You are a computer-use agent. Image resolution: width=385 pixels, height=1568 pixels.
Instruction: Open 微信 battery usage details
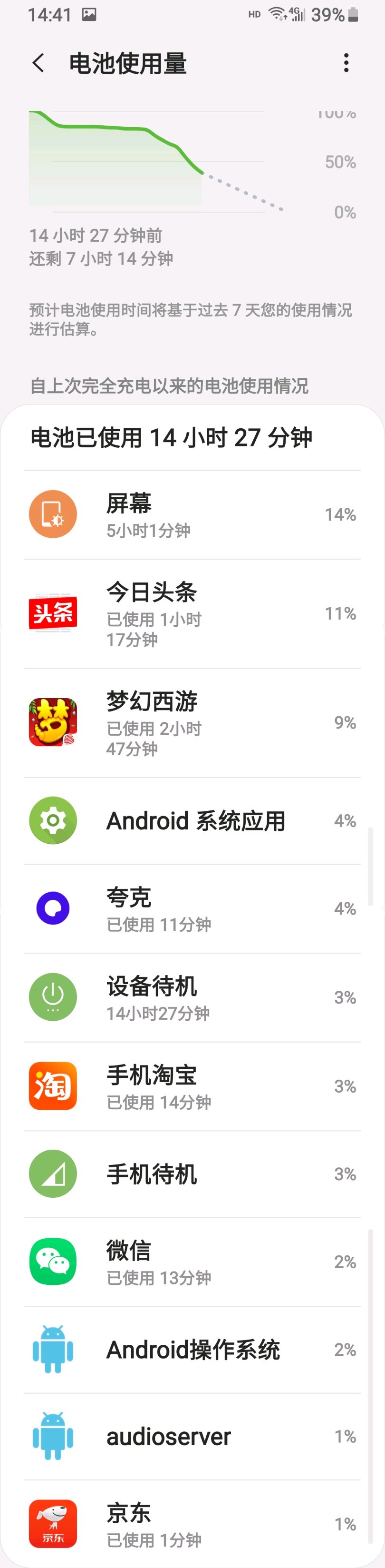coord(192,1262)
